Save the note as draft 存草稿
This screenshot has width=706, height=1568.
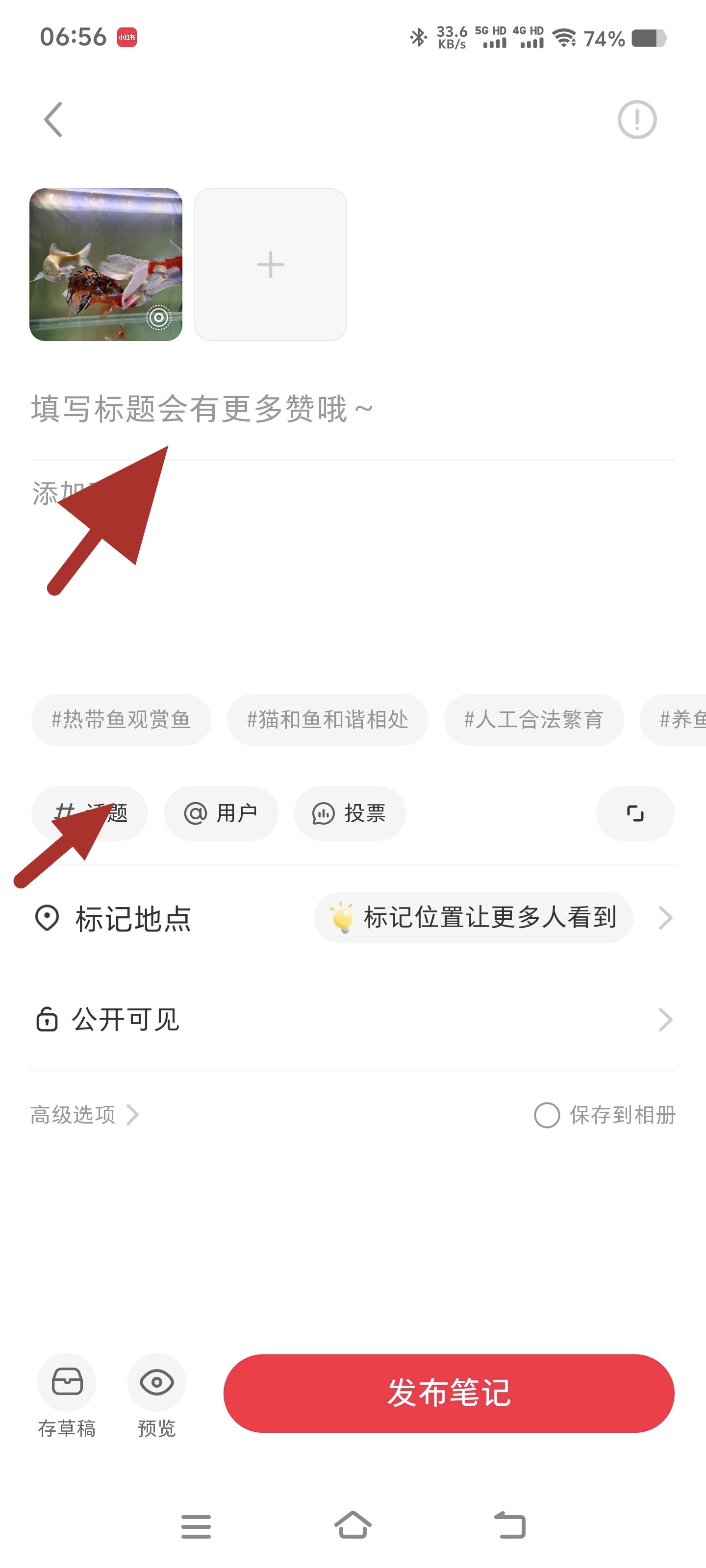(67, 1394)
